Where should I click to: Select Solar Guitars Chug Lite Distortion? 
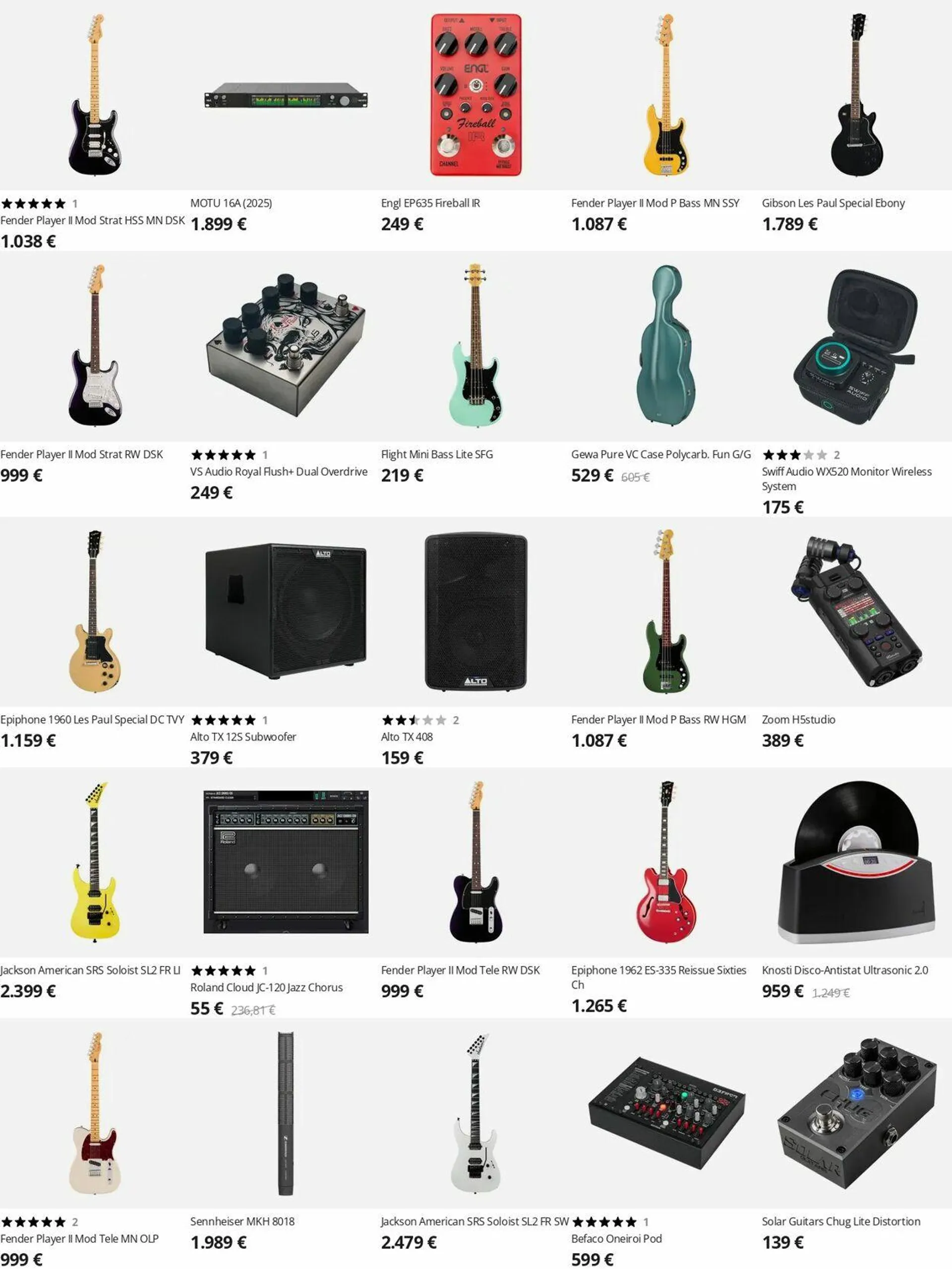click(x=841, y=1221)
